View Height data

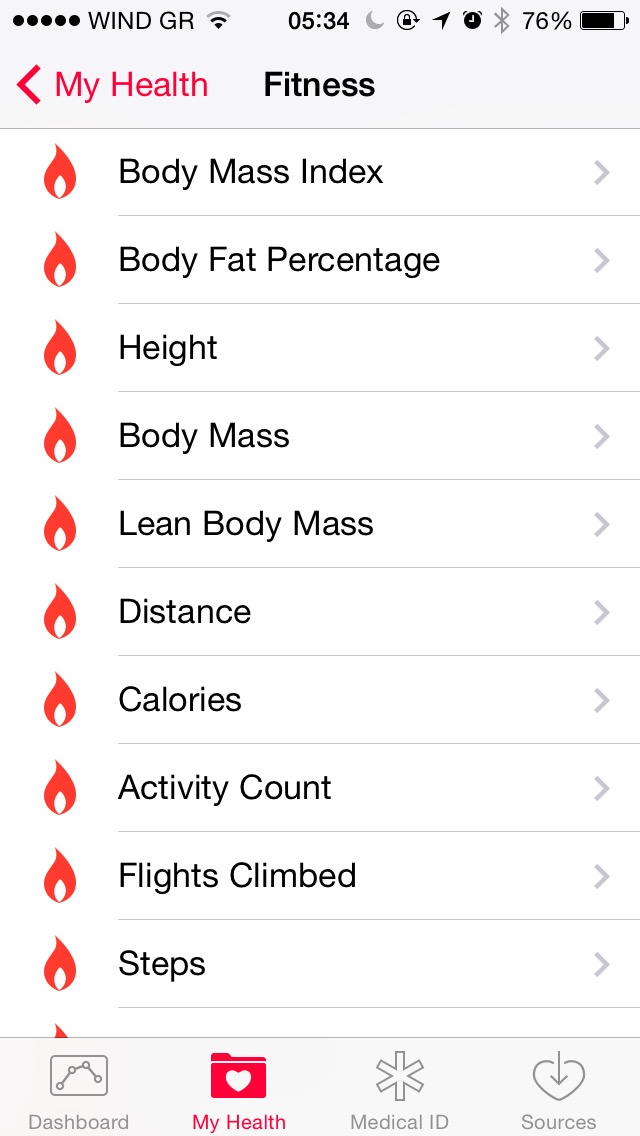pyautogui.click(x=320, y=348)
